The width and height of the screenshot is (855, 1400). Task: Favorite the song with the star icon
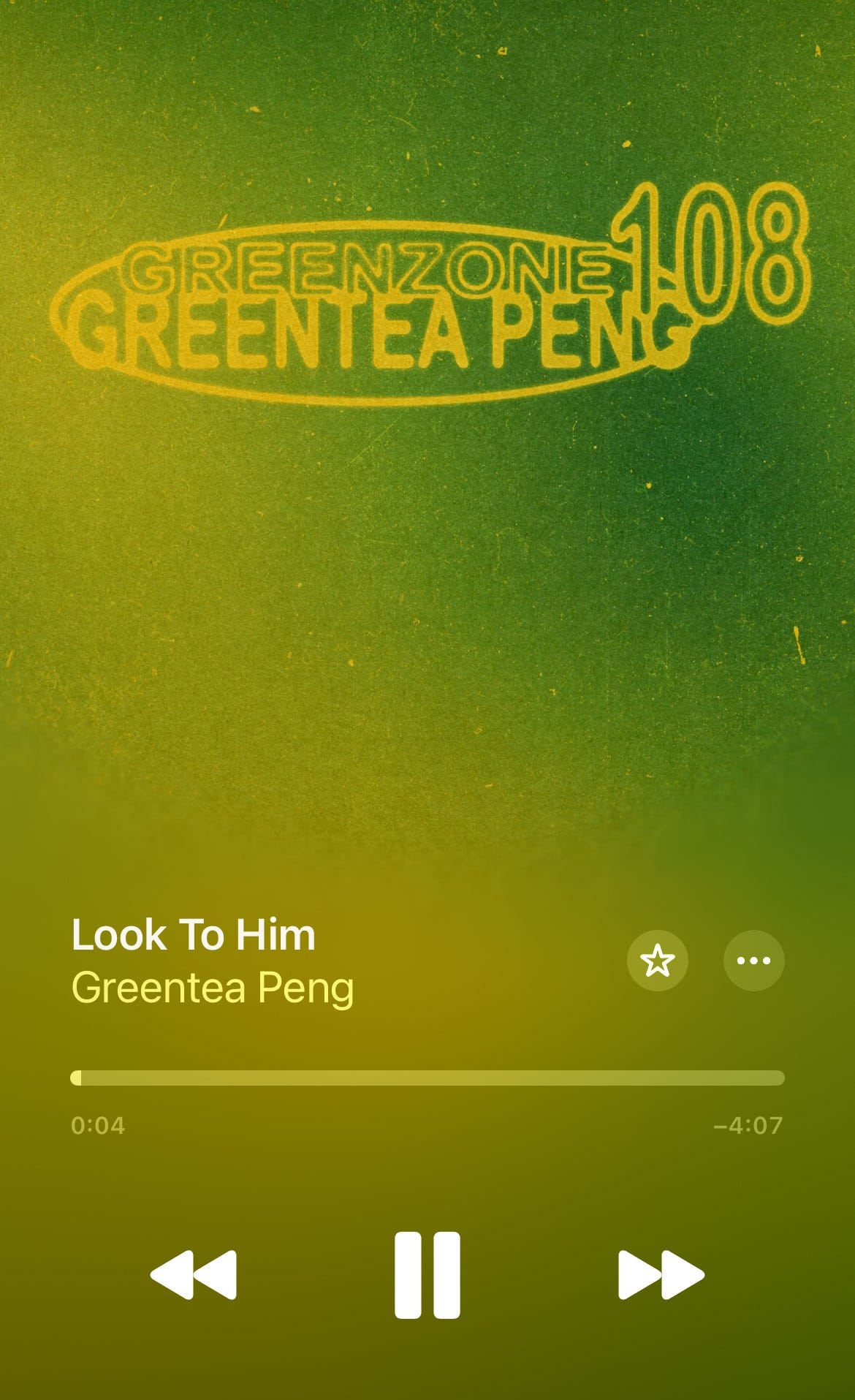[657, 961]
